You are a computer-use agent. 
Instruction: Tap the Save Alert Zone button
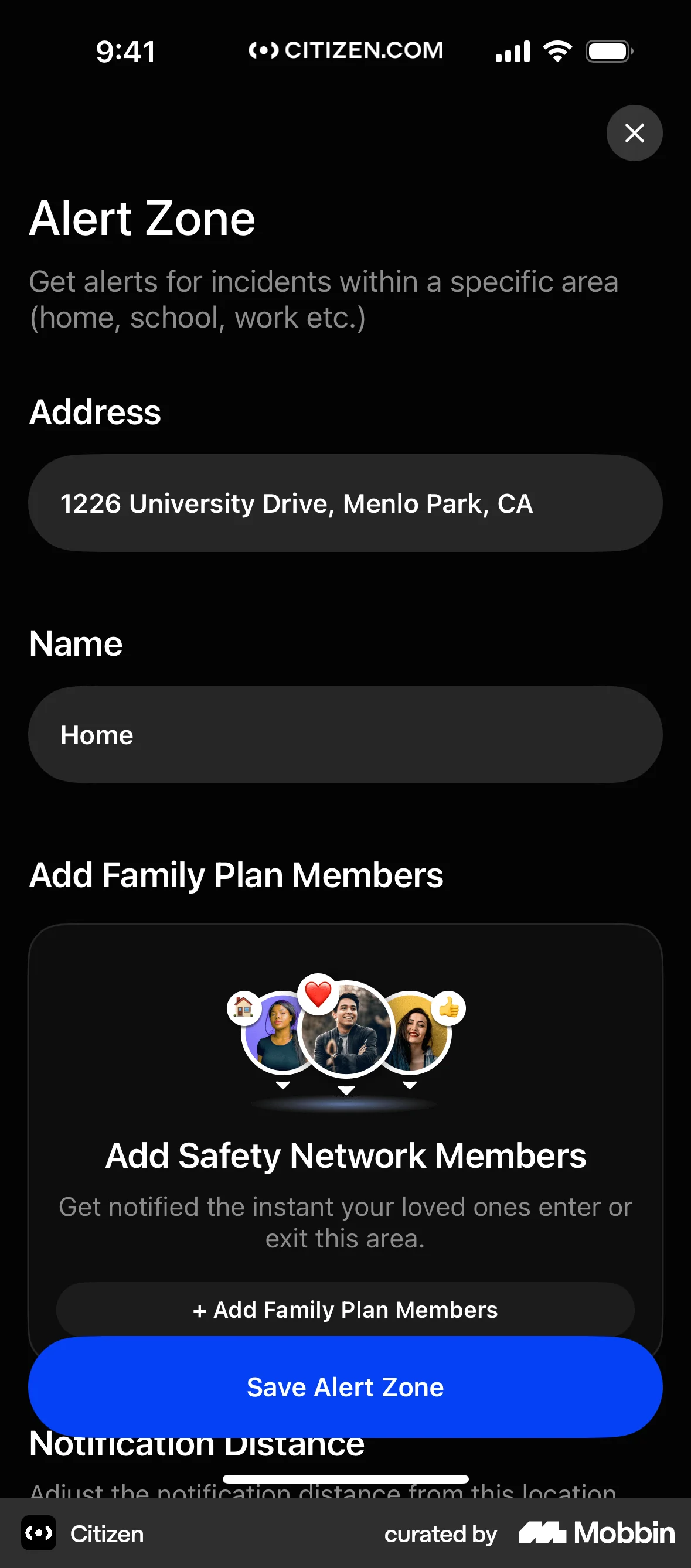(345, 1386)
